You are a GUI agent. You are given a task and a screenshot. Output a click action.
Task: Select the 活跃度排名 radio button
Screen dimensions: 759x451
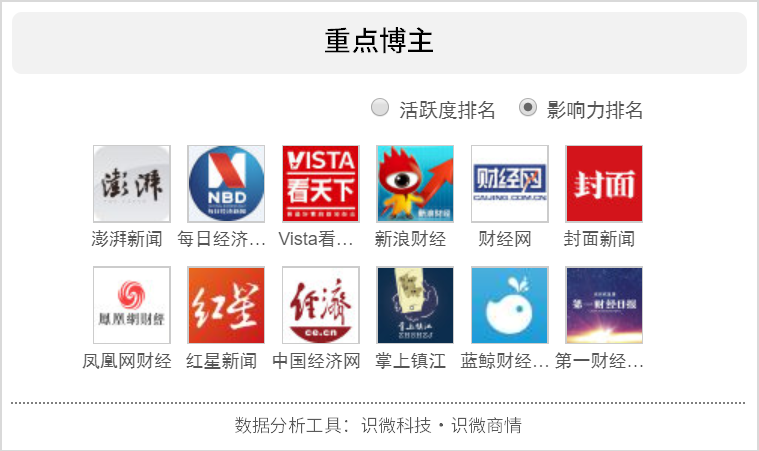(380, 108)
